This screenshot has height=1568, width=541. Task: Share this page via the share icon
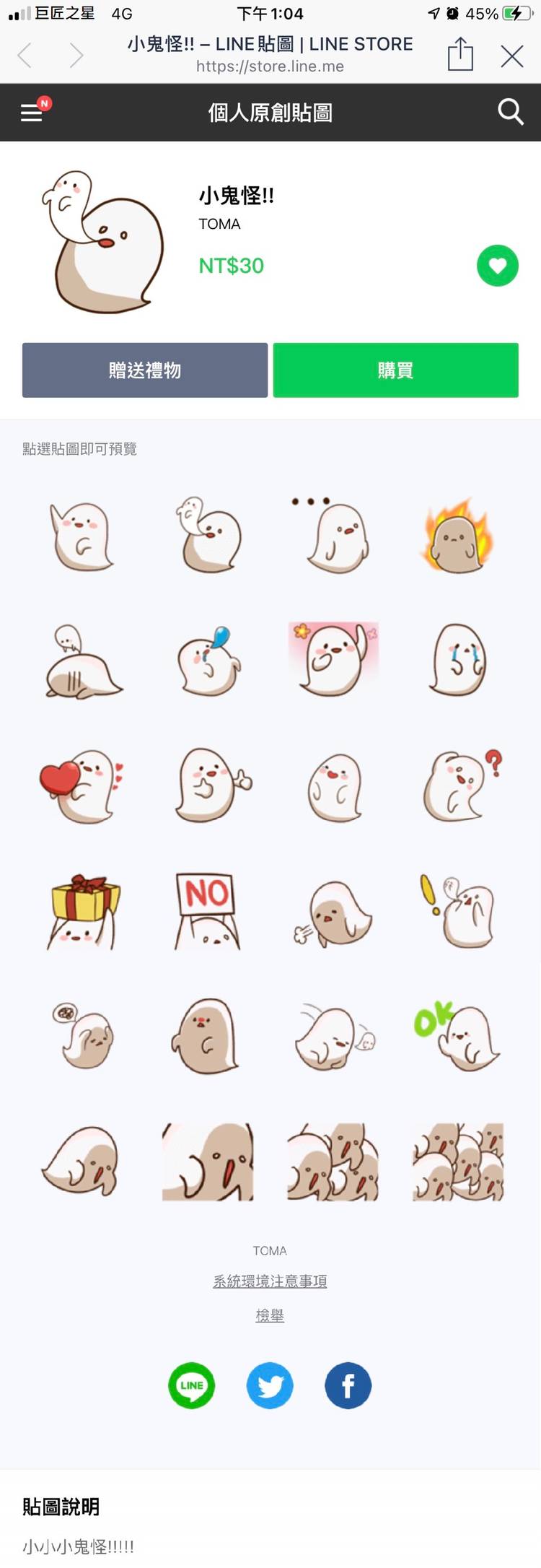(x=460, y=55)
